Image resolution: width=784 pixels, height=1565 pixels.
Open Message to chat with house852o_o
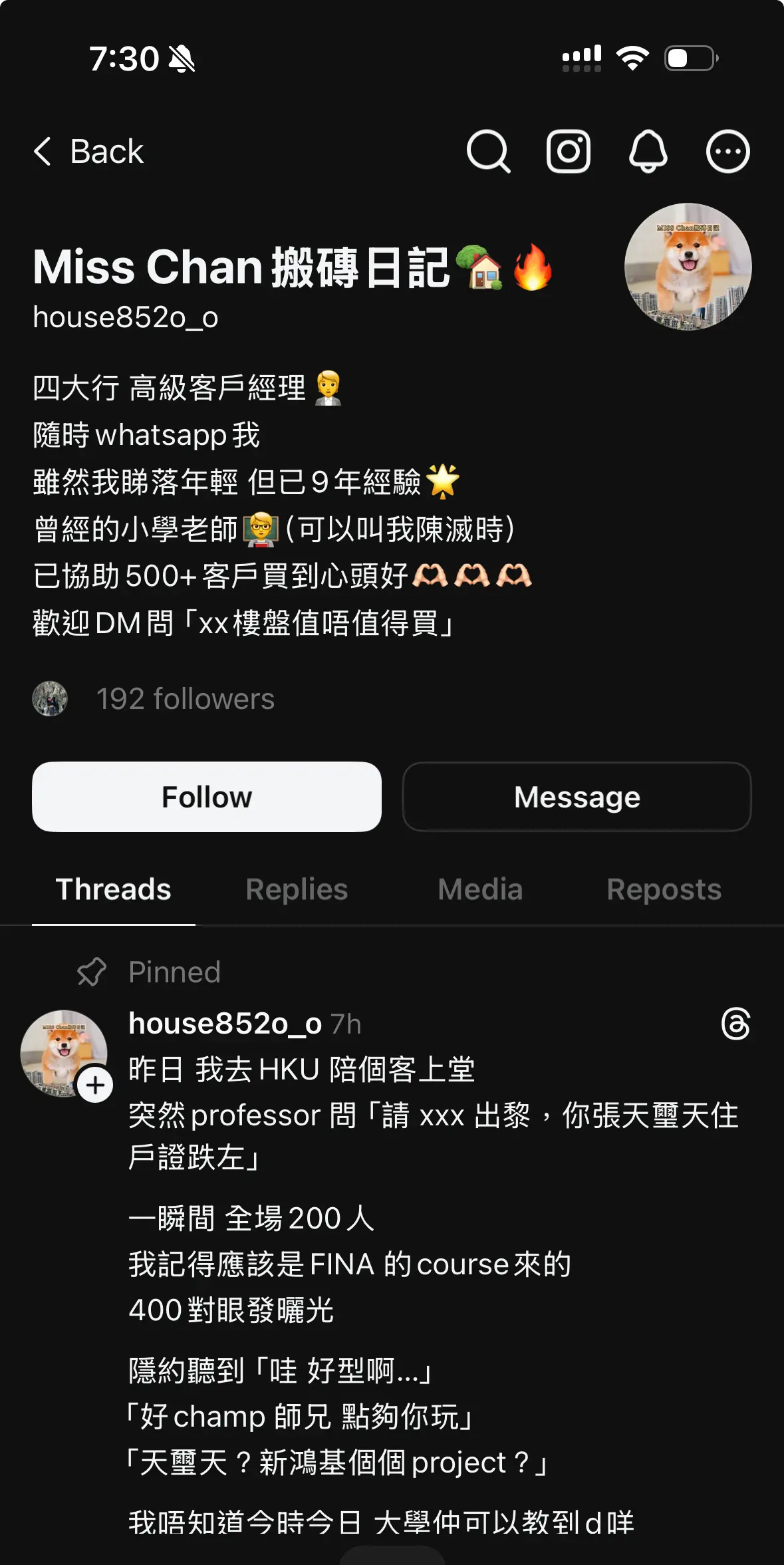point(575,796)
